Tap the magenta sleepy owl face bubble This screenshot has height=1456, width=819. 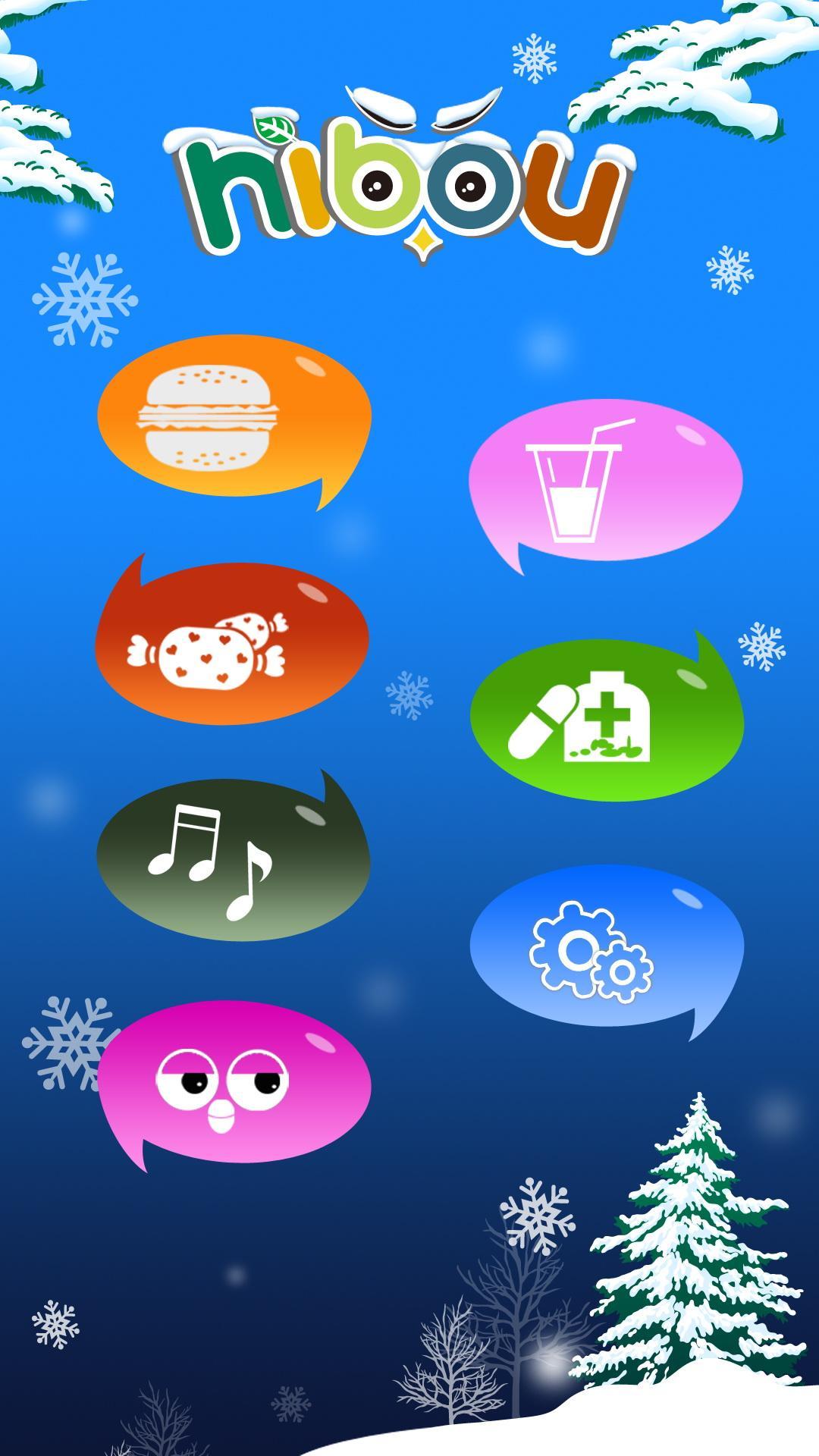click(x=234, y=1081)
